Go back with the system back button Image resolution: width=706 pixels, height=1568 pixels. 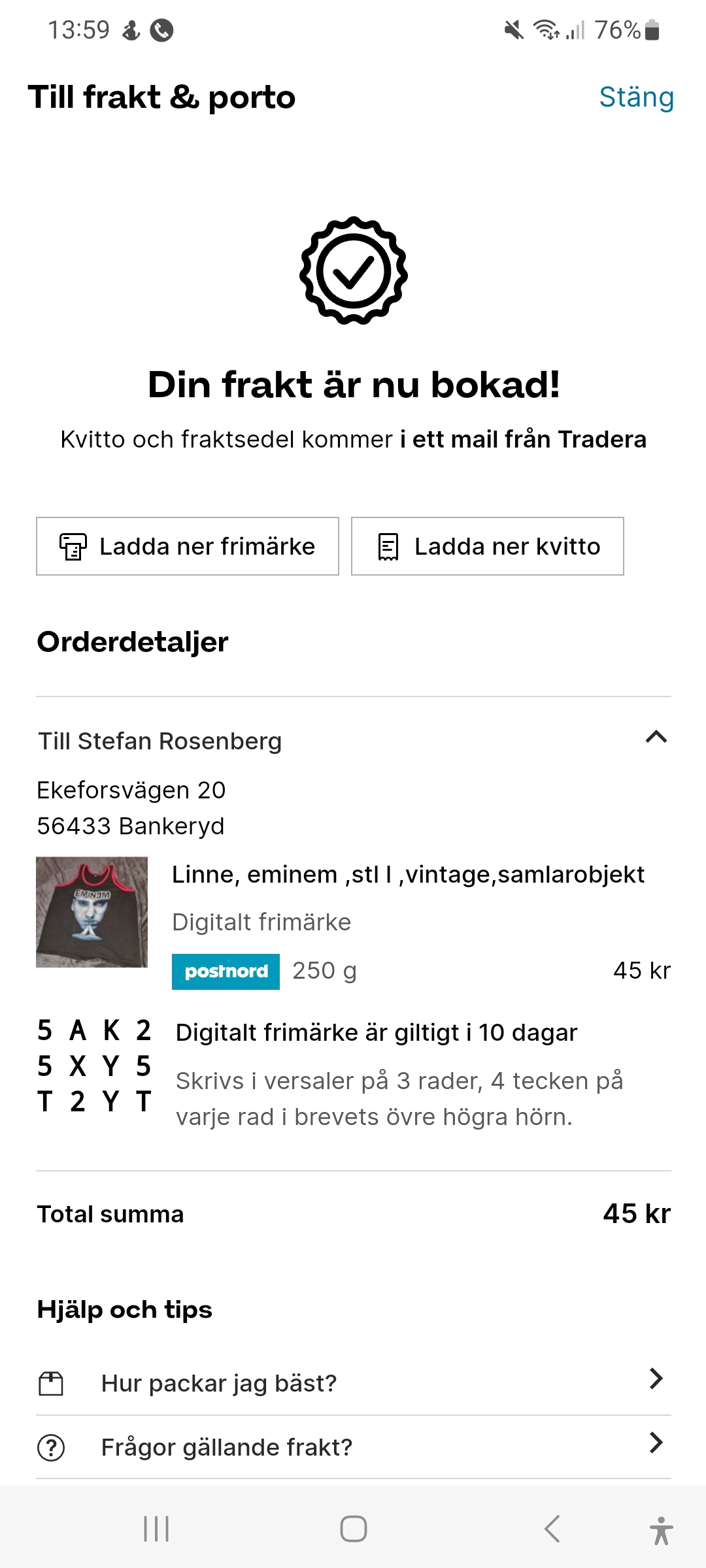pos(552,1529)
